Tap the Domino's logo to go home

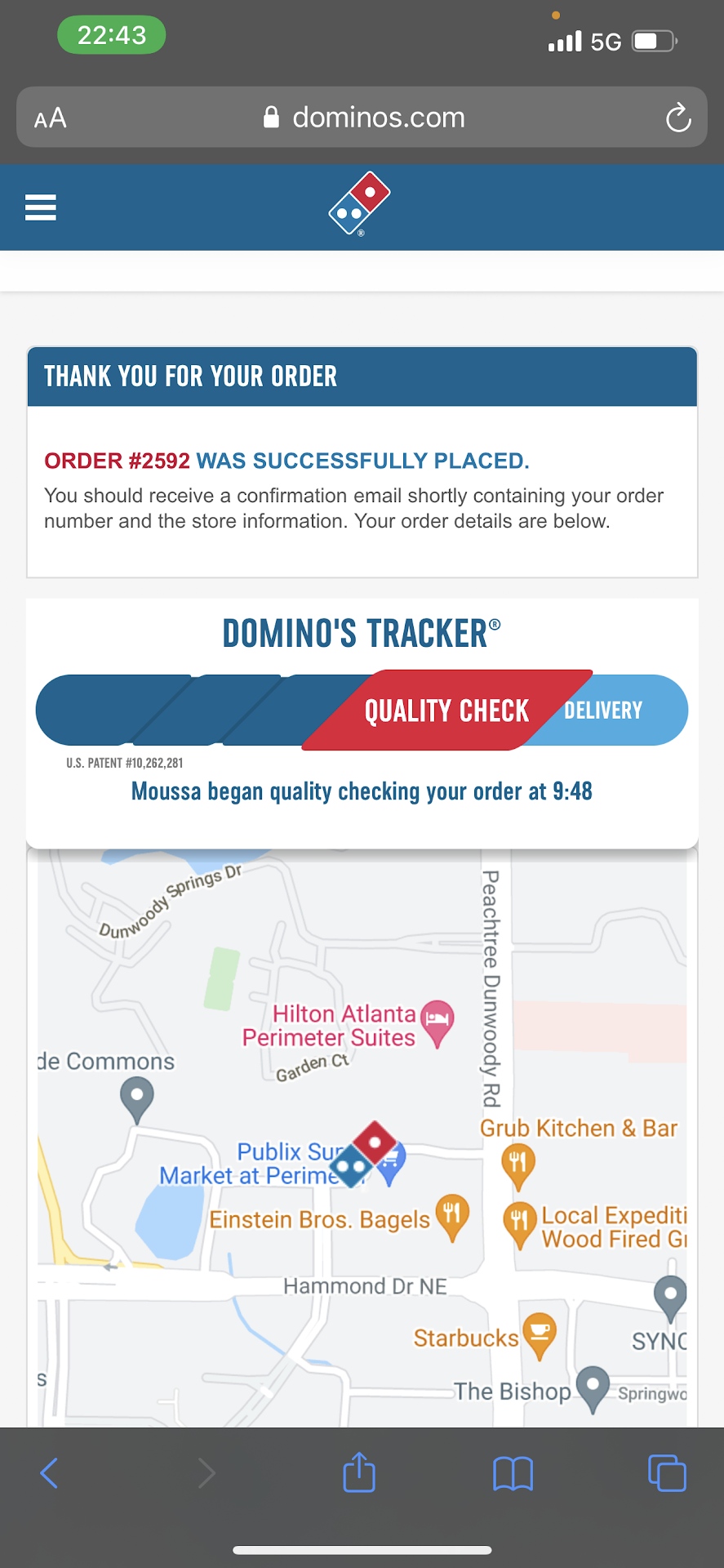click(359, 204)
